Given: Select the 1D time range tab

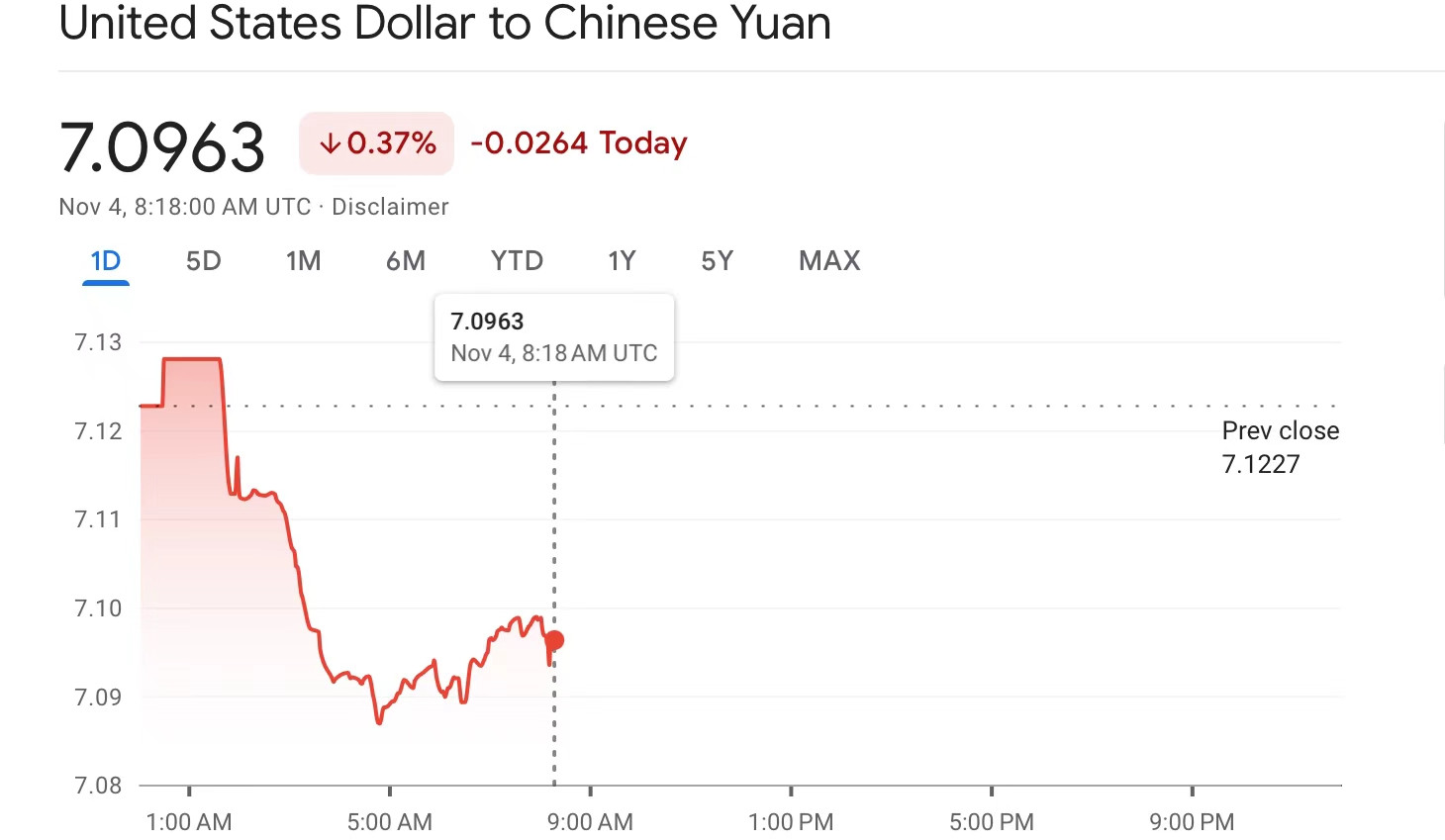Looking at the screenshot, I should tap(106, 261).
